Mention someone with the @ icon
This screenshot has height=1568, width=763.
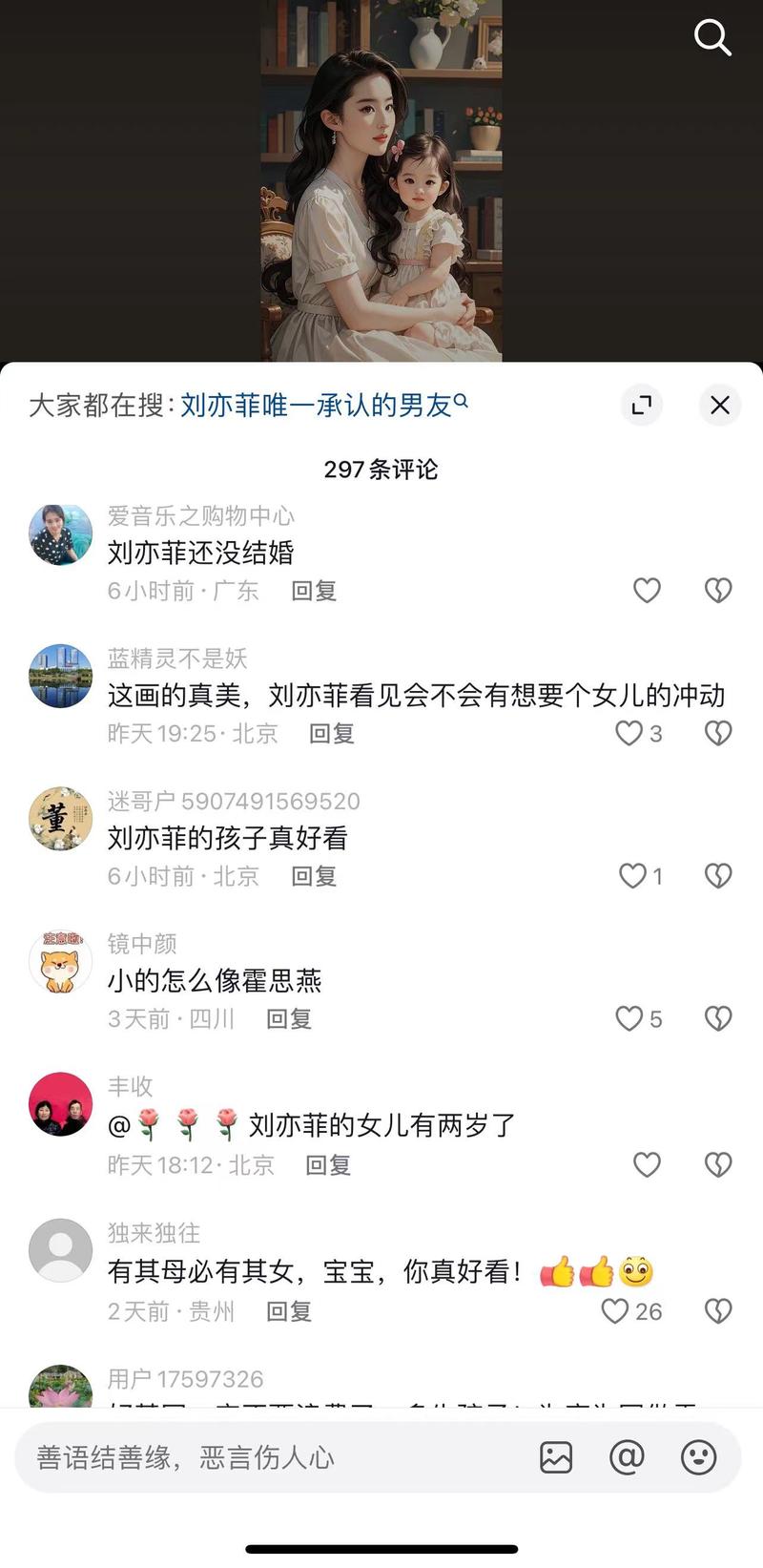pos(627,1457)
